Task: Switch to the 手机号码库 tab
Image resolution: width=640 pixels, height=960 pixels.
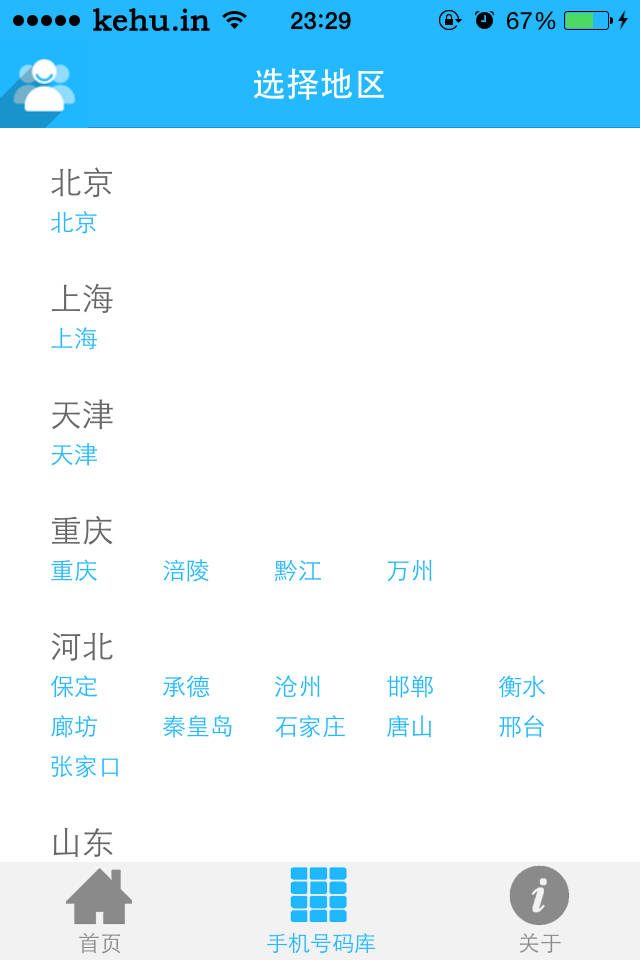Action: 320,910
